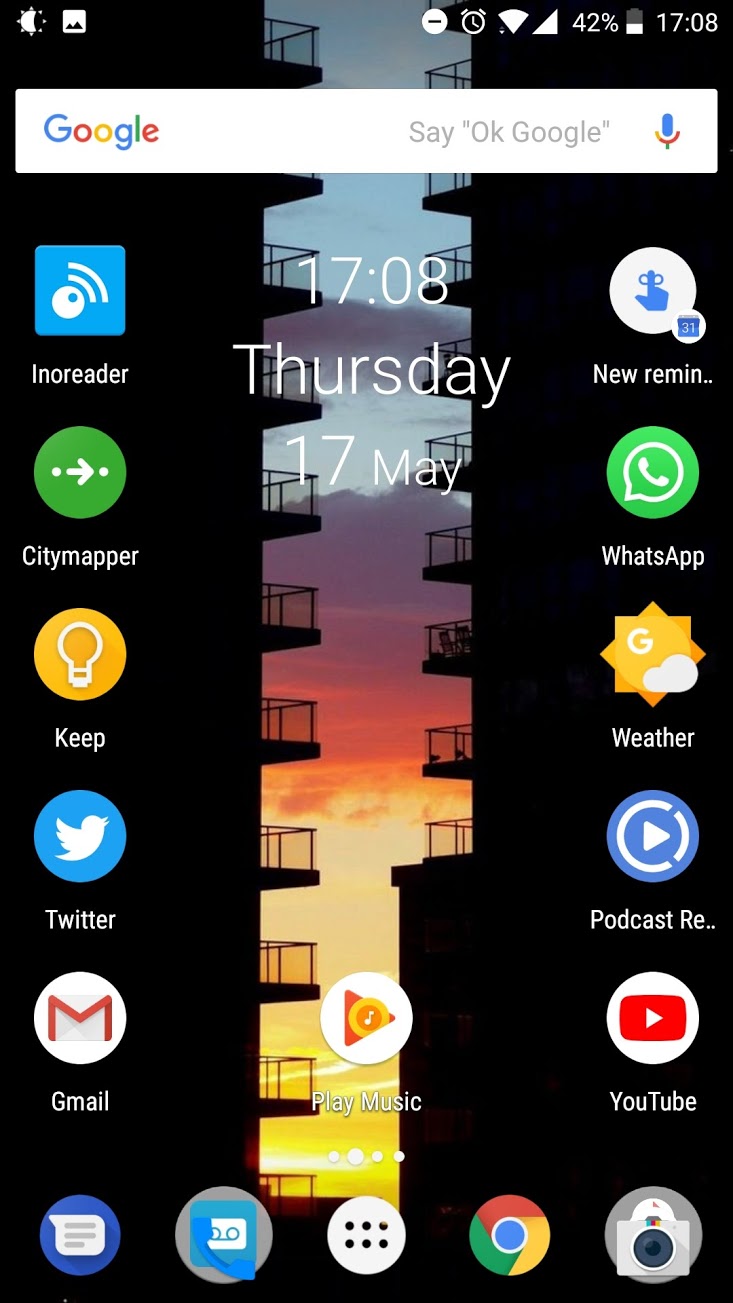This screenshot has height=1303, width=733.
Task: Launch Play Music
Action: (366, 1018)
